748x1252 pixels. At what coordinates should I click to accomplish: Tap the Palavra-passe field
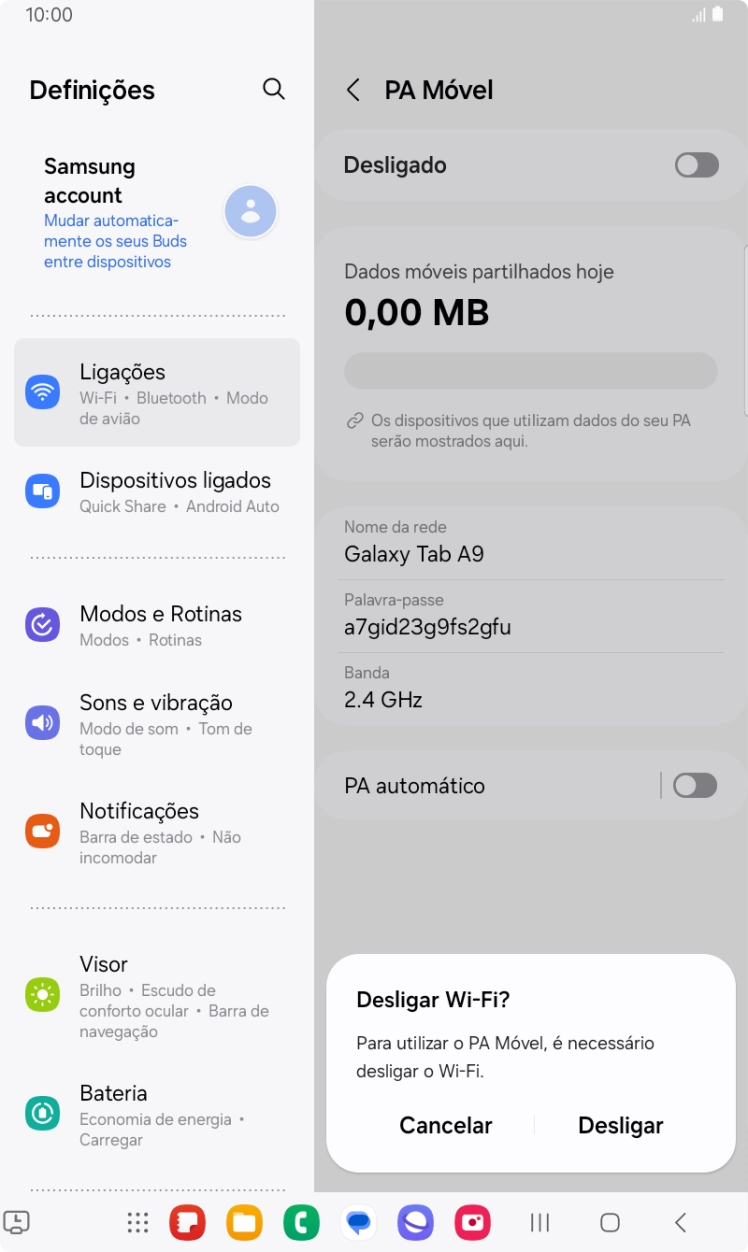[530, 616]
